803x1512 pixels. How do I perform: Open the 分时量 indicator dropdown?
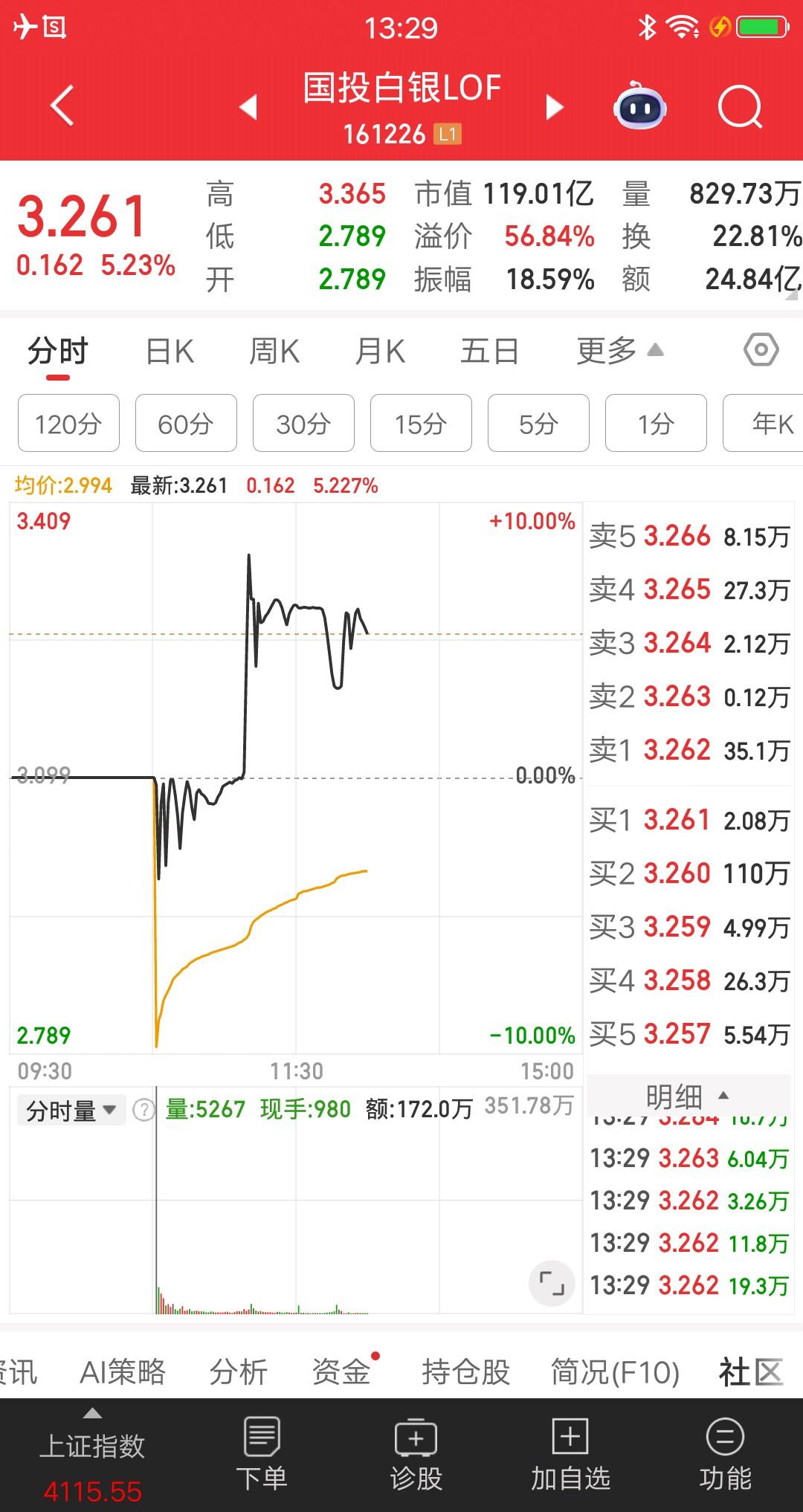(71, 1111)
